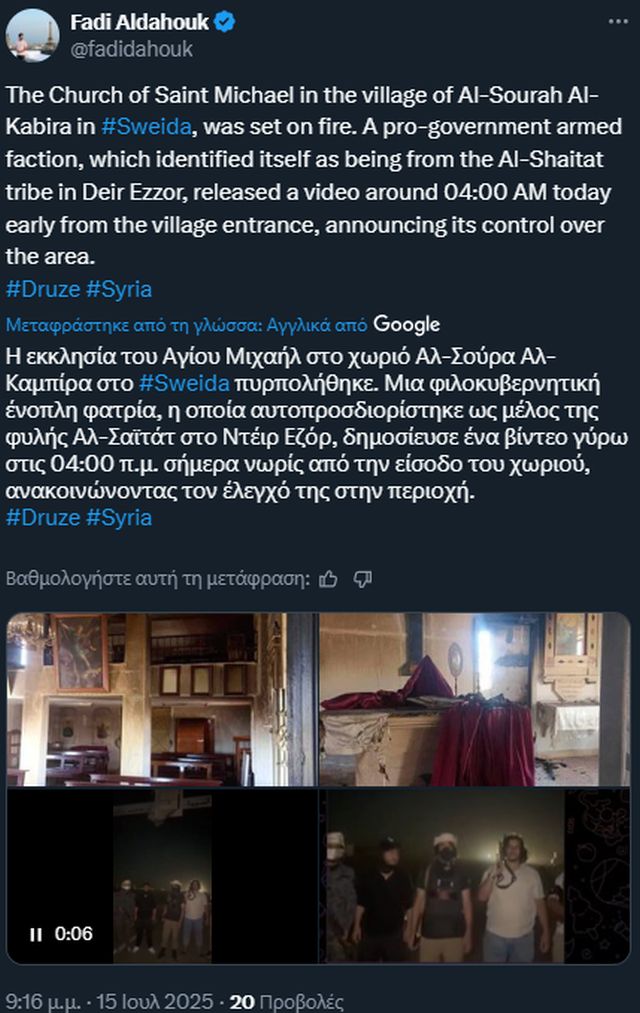
Task: Open the #Sweida hashtag in Greek translation
Action: point(185,384)
